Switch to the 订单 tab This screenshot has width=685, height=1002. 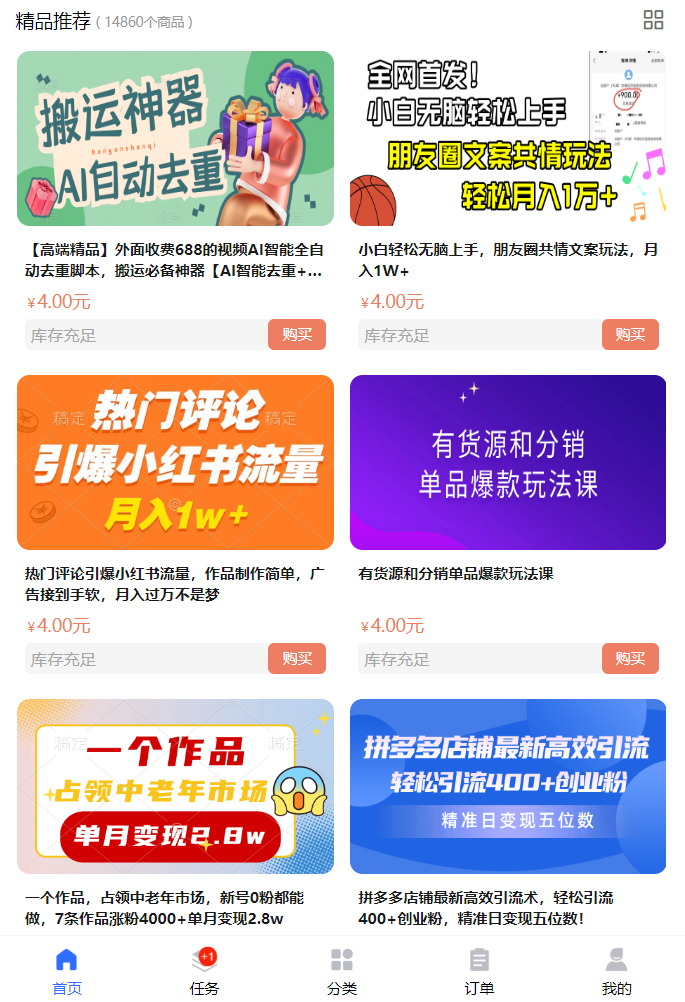pyautogui.click(x=479, y=971)
